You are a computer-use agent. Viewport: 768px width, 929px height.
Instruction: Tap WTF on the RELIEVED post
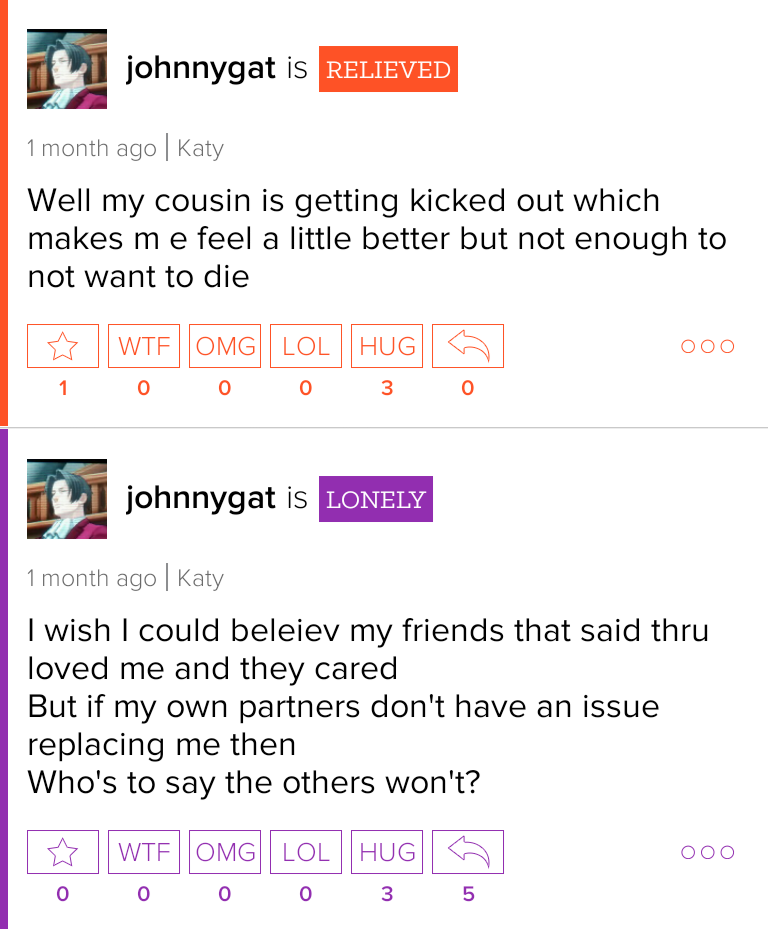144,346
